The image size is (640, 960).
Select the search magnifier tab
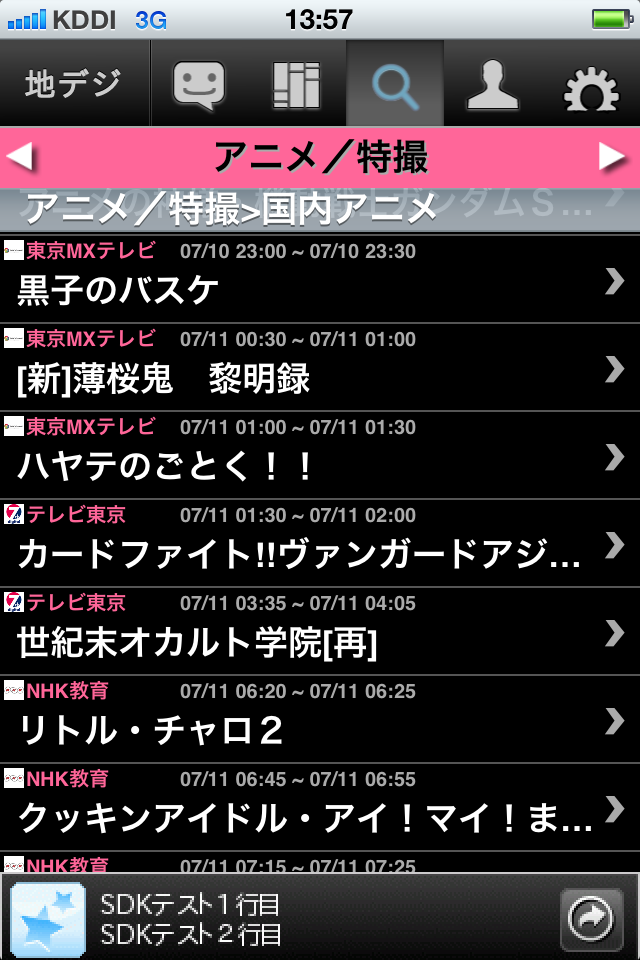click(x=395, y=85)
